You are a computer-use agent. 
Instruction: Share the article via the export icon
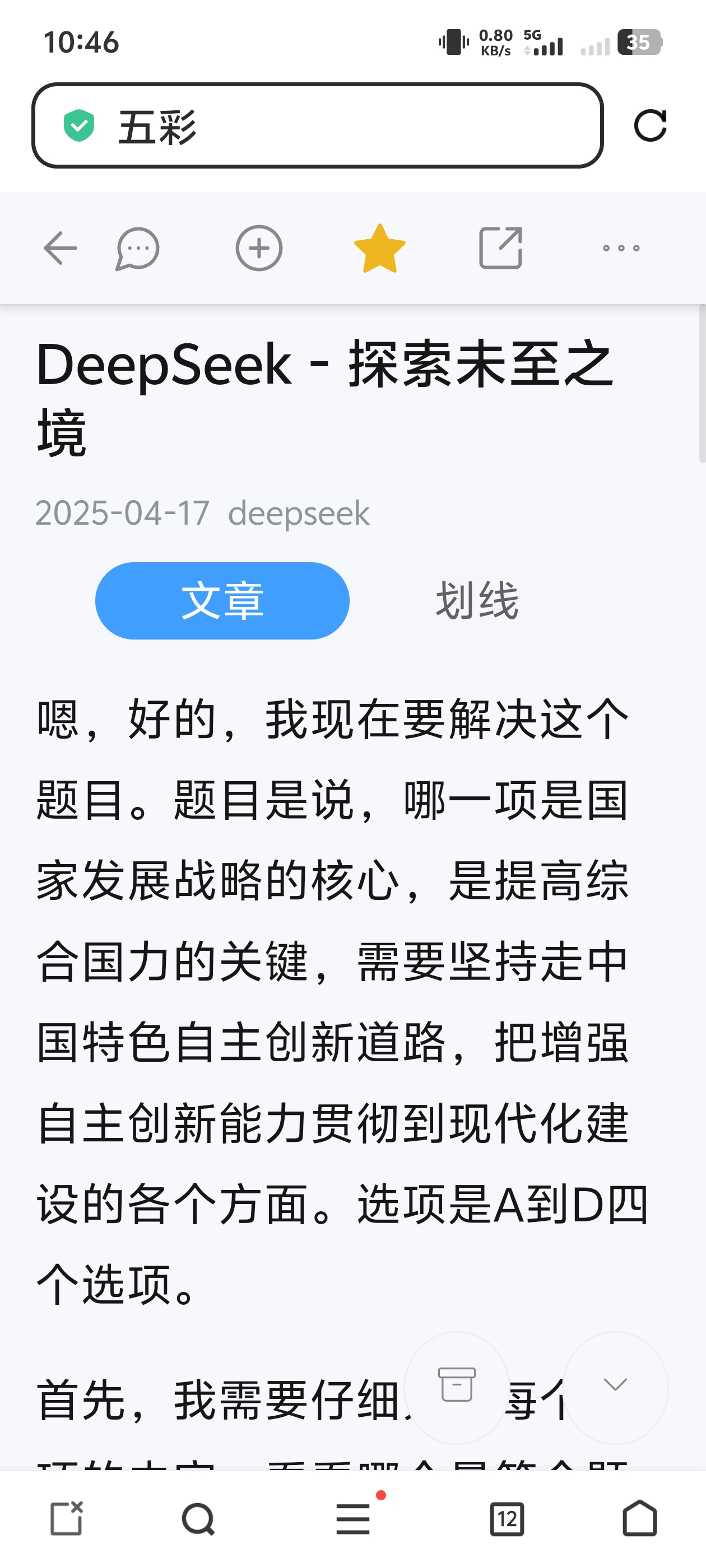click(x=501, y=248)
